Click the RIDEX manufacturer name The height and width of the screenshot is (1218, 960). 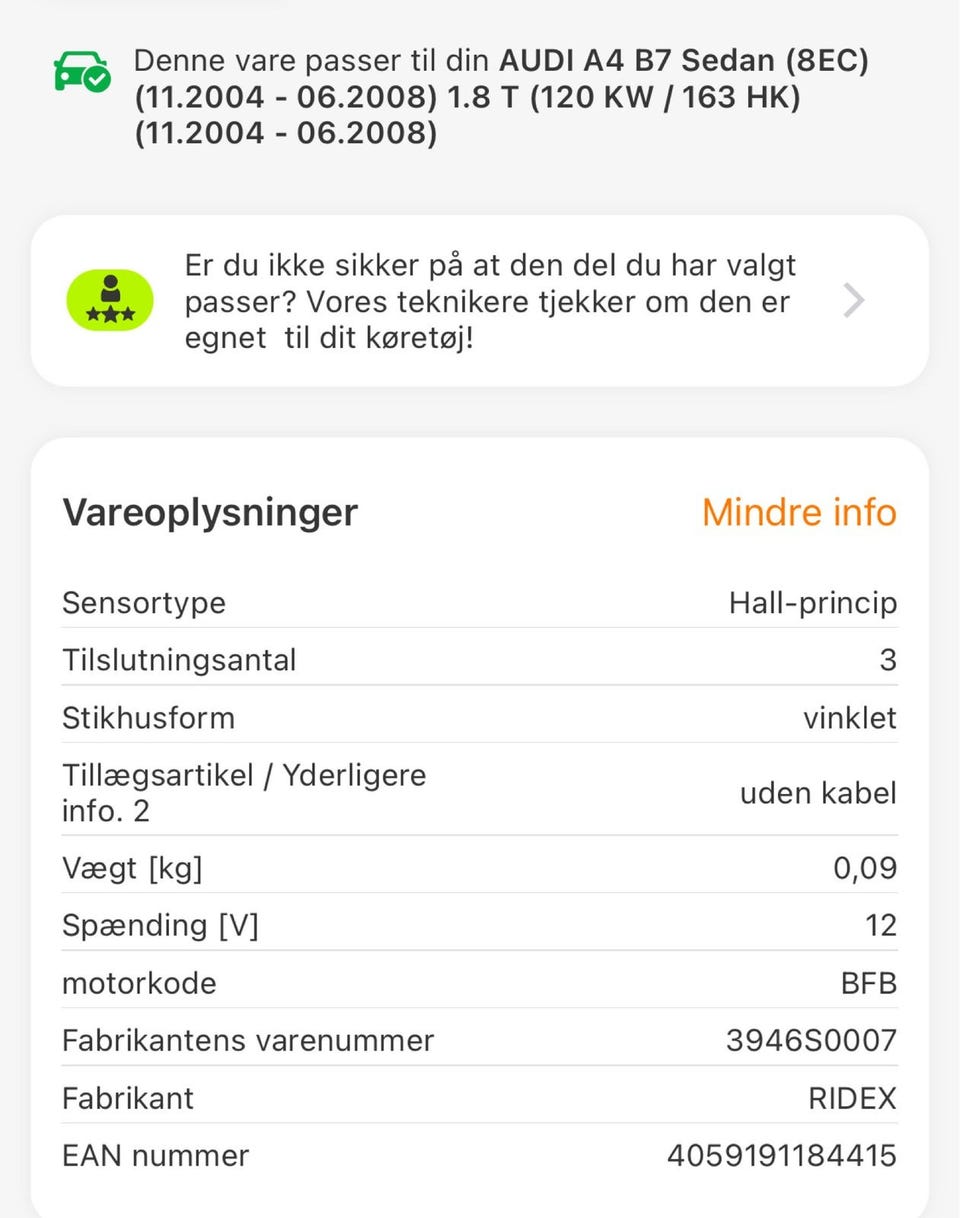pos(853,1098)
